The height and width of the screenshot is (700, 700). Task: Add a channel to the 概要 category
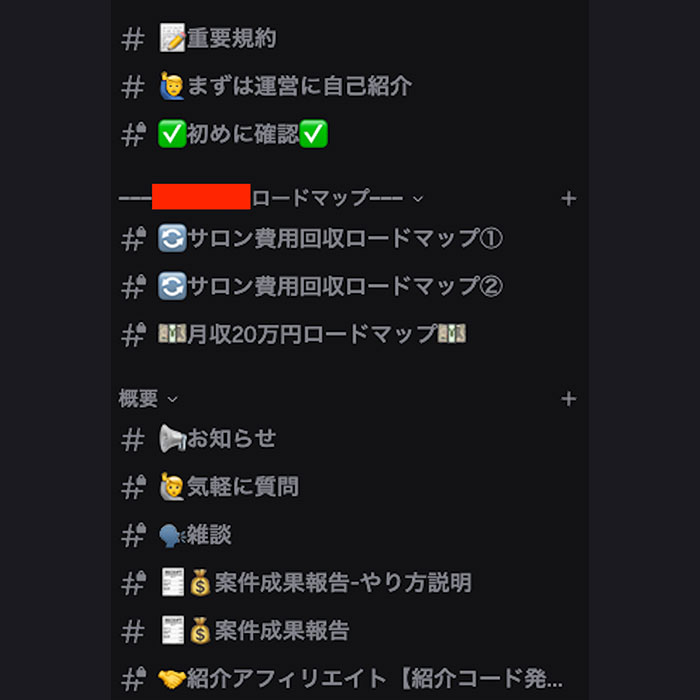tap(569, 398)
